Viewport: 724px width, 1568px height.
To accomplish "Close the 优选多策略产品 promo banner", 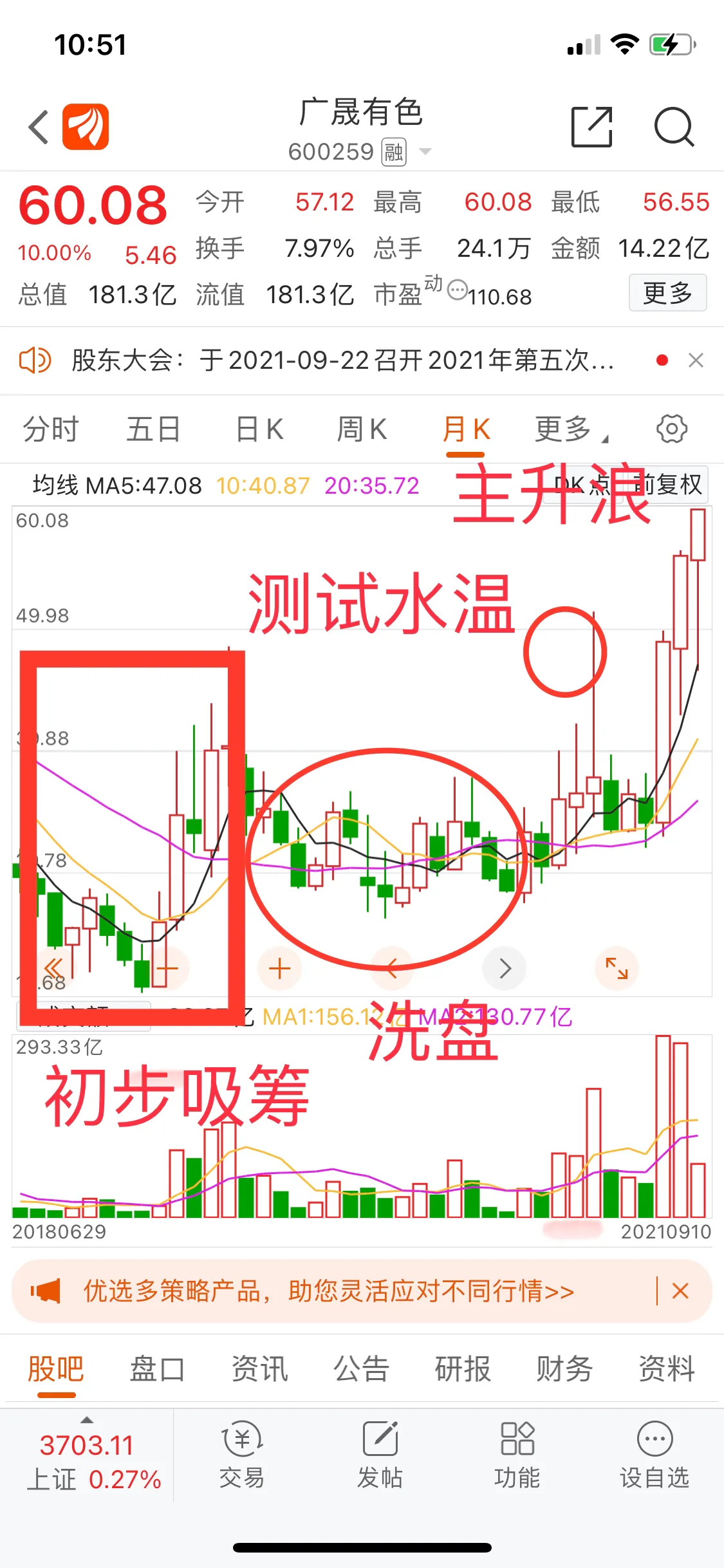I will point(680,1291).
